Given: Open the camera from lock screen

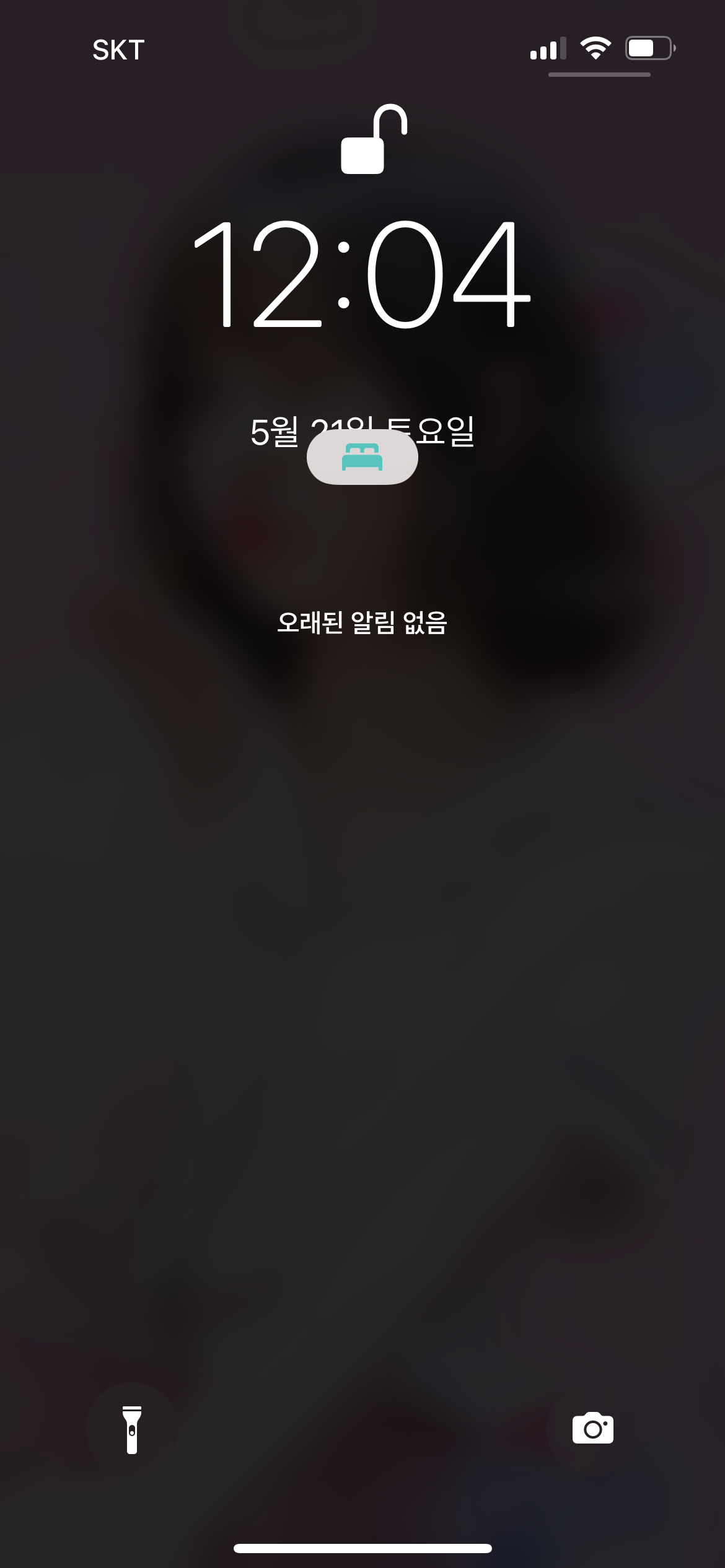Looking at the screenshot, I should pyautogui.click(x=593, y=1429).
